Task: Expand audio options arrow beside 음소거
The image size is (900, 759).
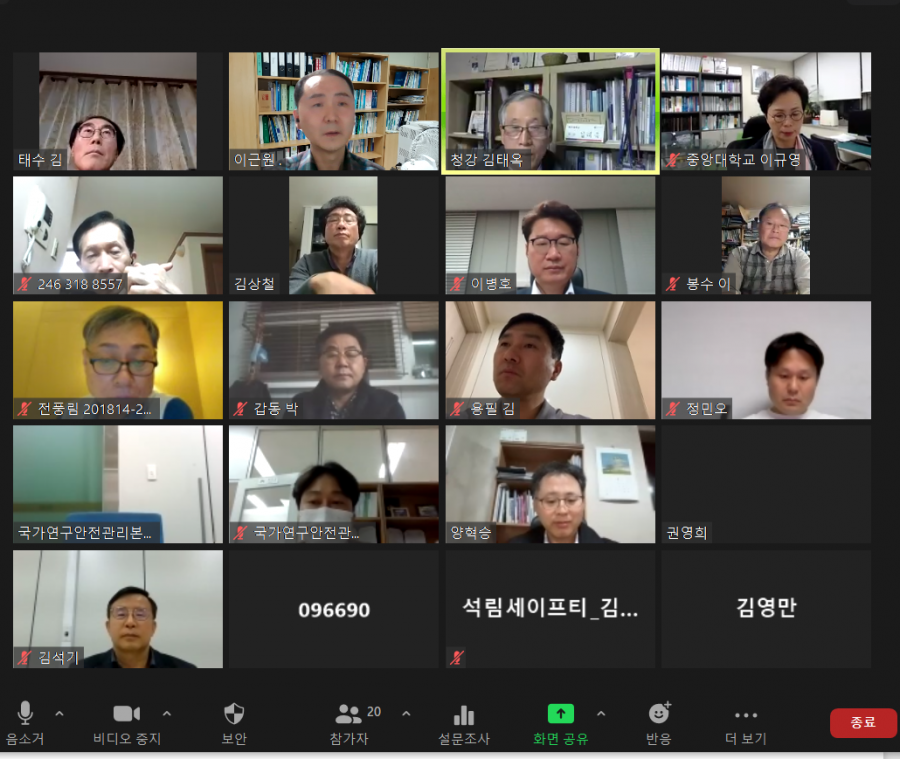Action: point(59,714)
